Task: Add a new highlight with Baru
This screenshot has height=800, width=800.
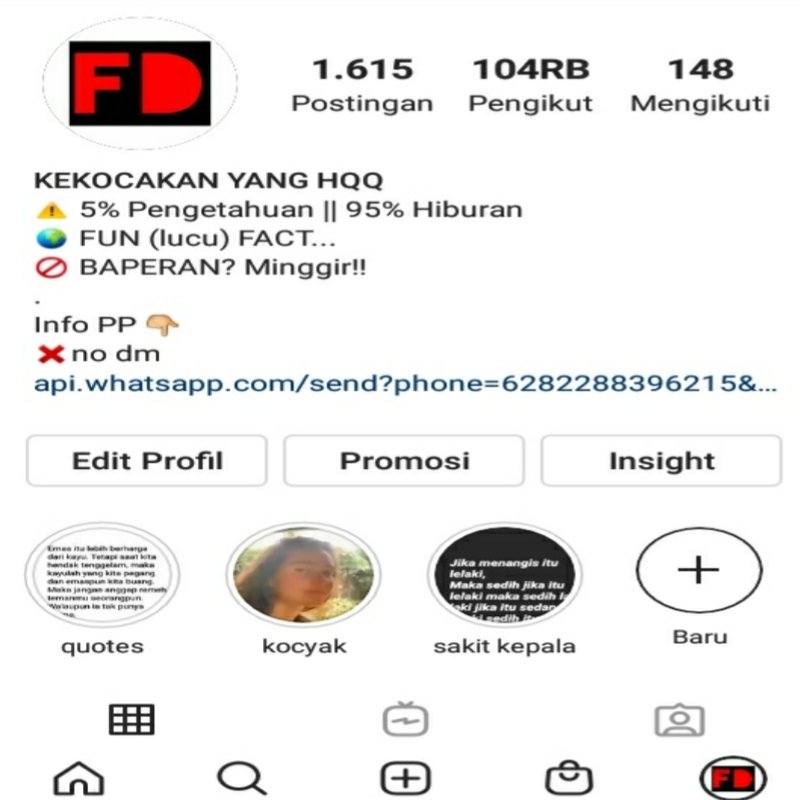Action: (698, 570)
